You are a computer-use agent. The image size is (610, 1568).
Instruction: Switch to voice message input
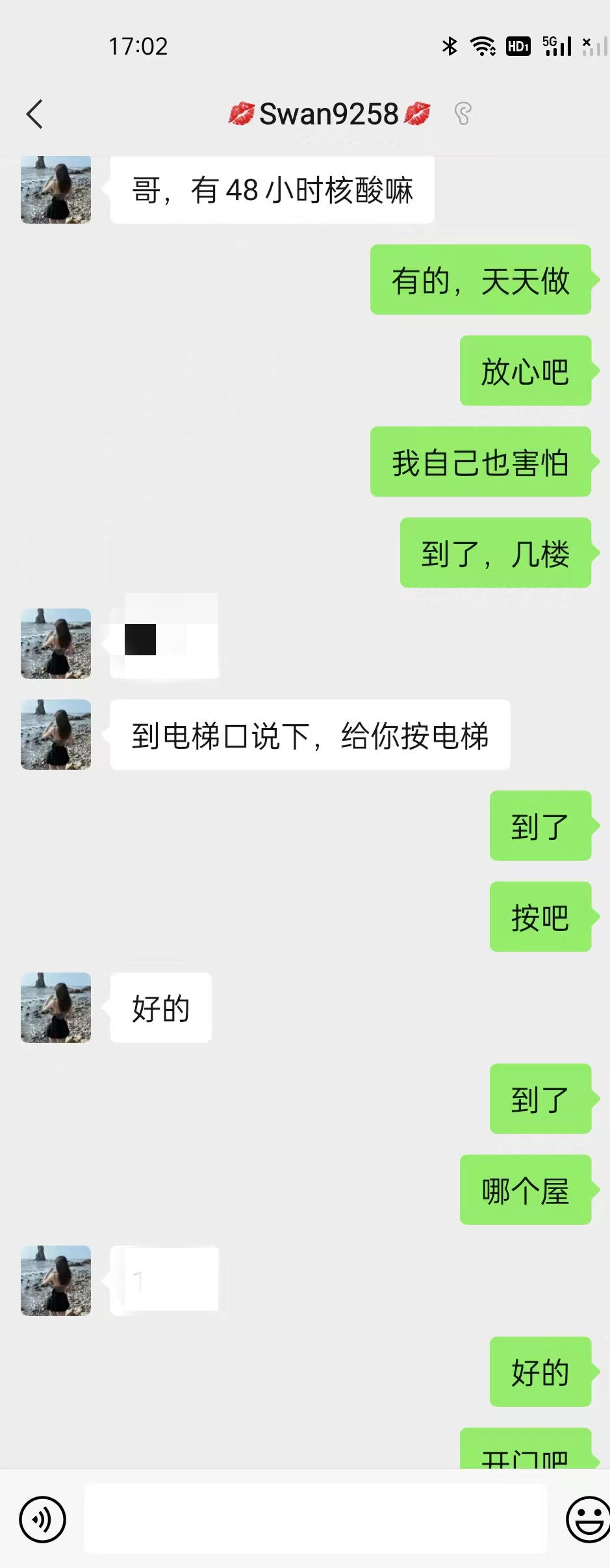(42, 1520)
